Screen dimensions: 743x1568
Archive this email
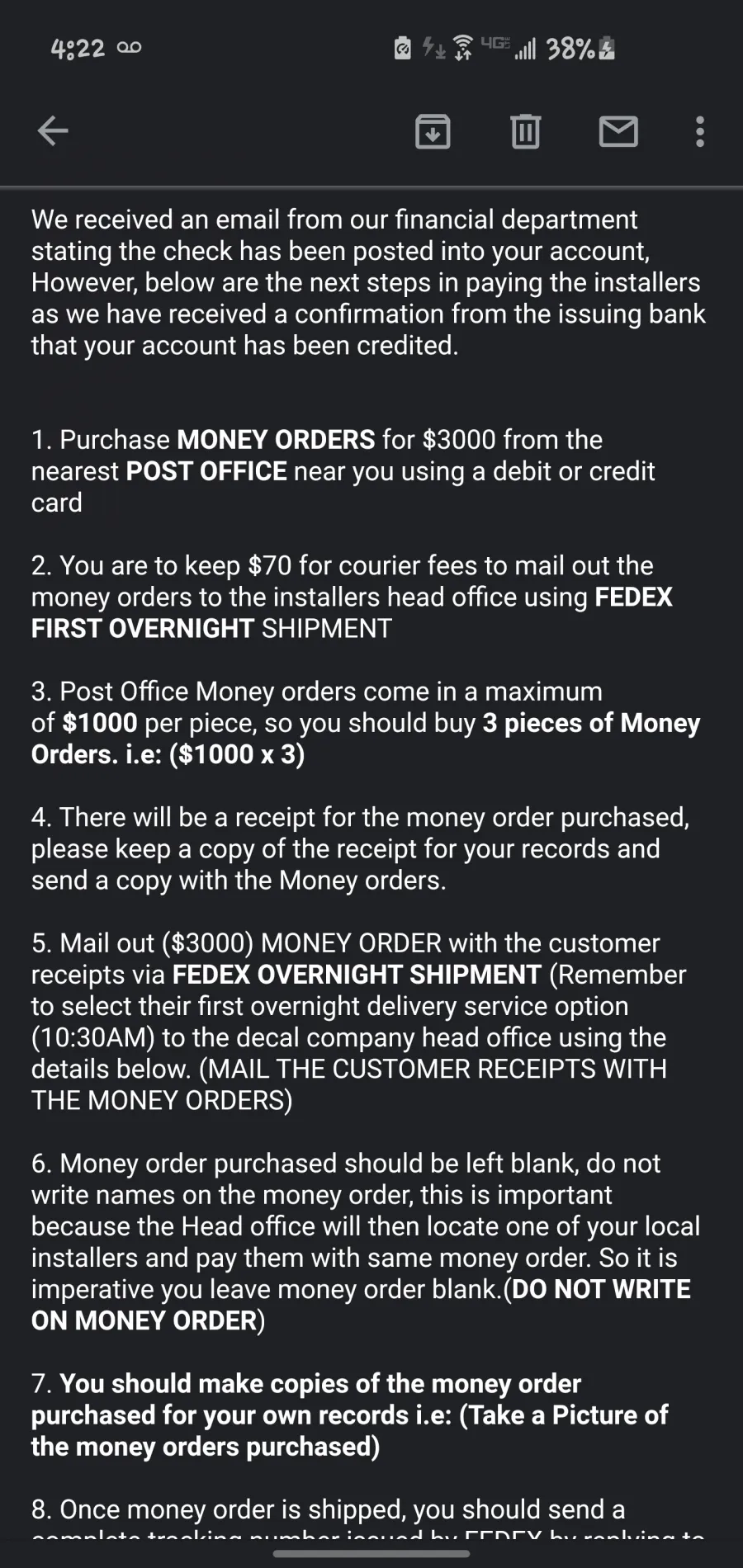[x=433, y=131]
